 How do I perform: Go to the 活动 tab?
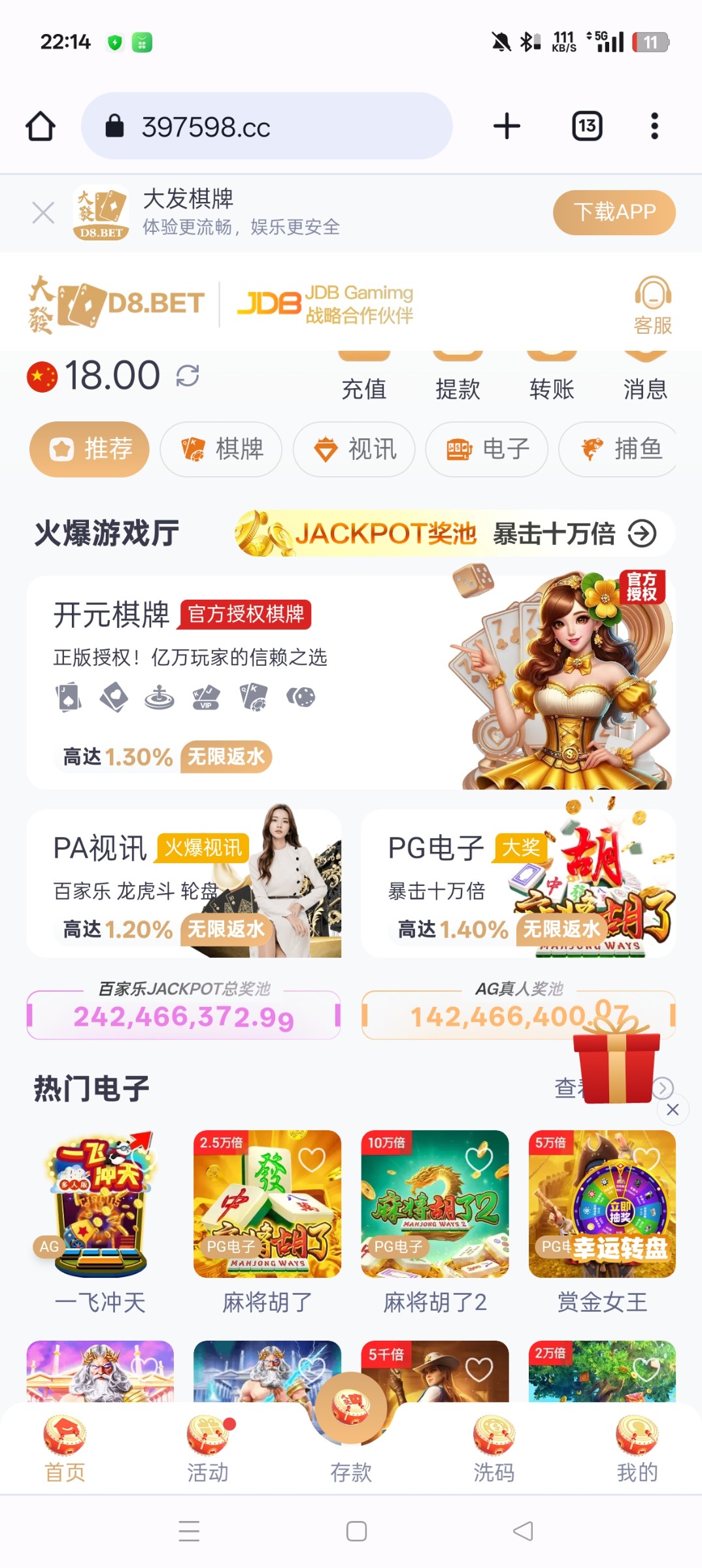(208, 1448)
